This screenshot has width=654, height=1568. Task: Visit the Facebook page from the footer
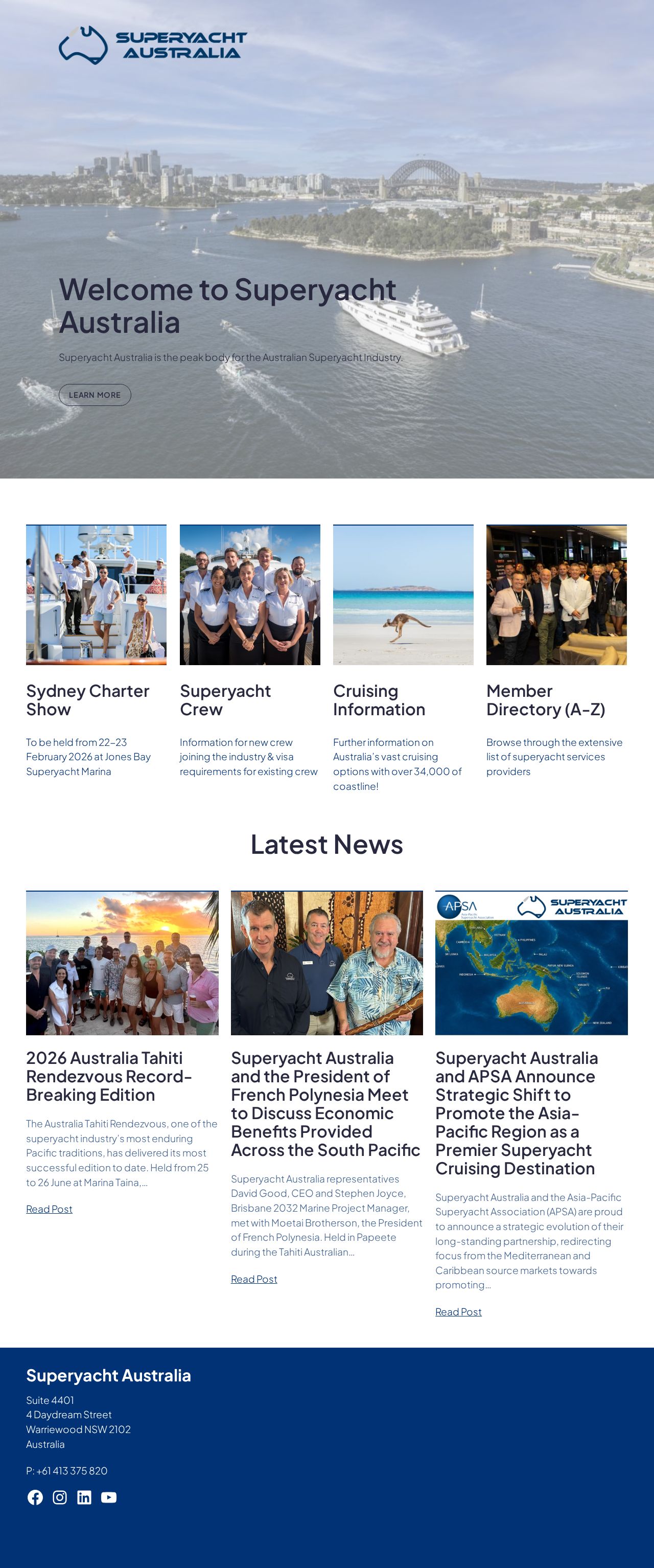click(x=35, y=1497)
